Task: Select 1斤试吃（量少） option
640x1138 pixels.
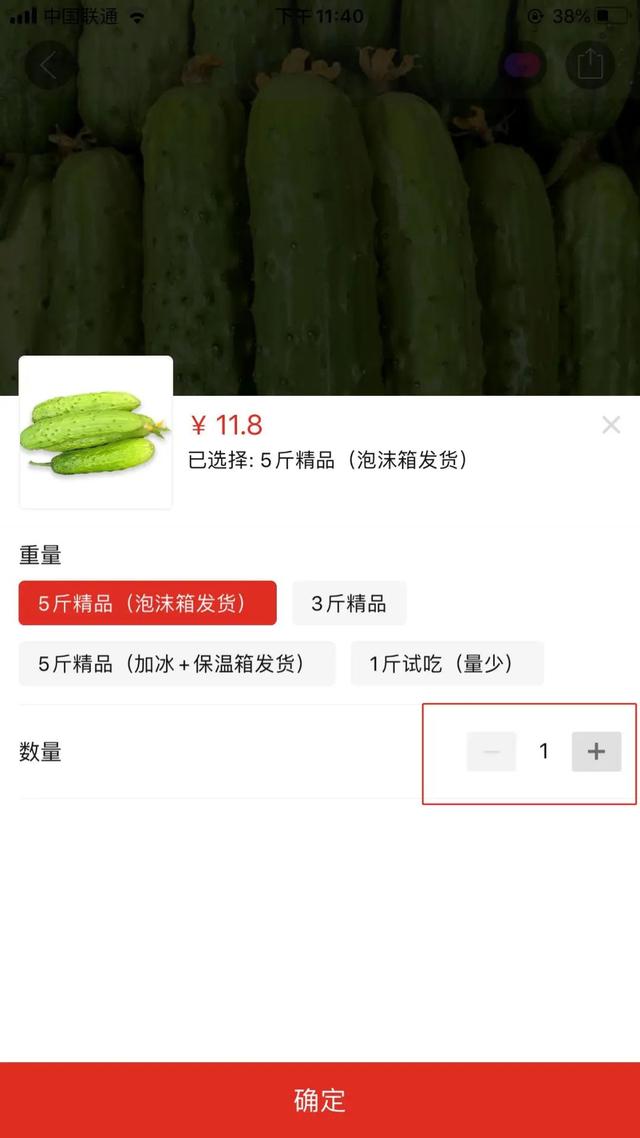Action: click(447, 663)
